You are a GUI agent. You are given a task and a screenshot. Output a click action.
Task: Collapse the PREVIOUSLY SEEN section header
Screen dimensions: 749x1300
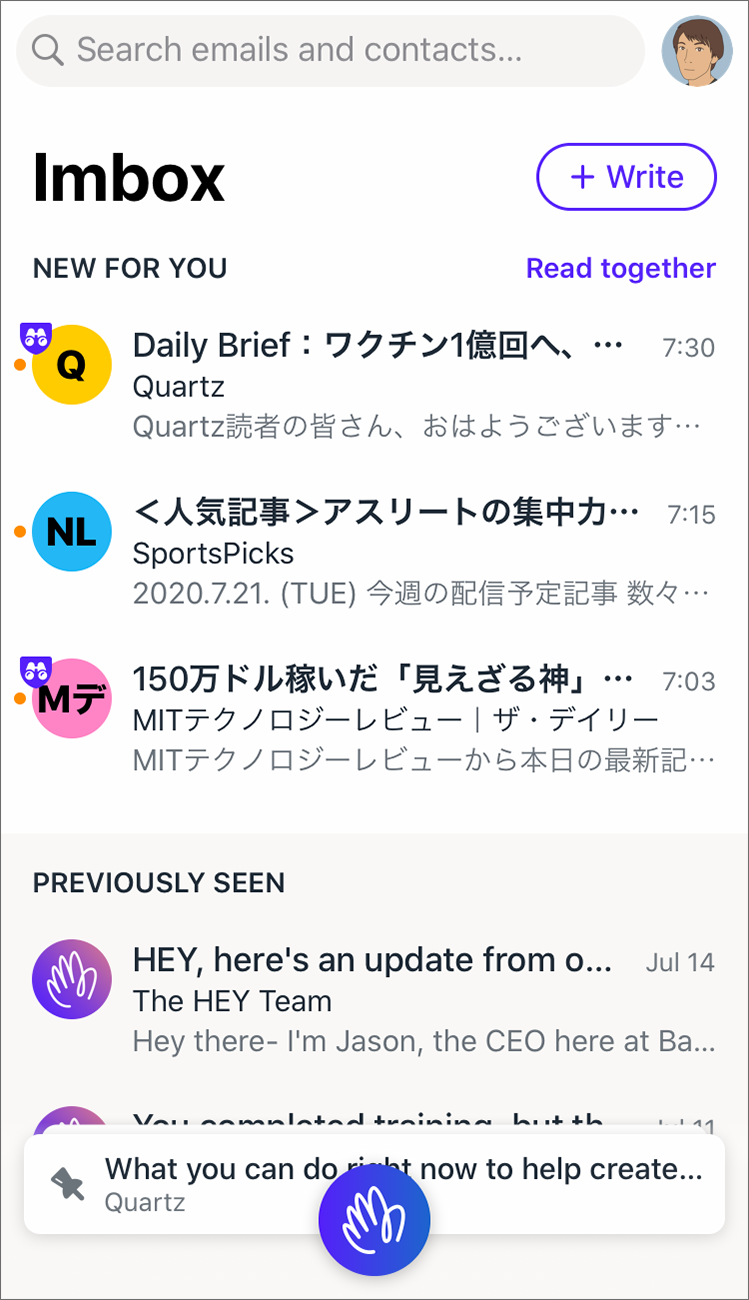pos(159,883)
